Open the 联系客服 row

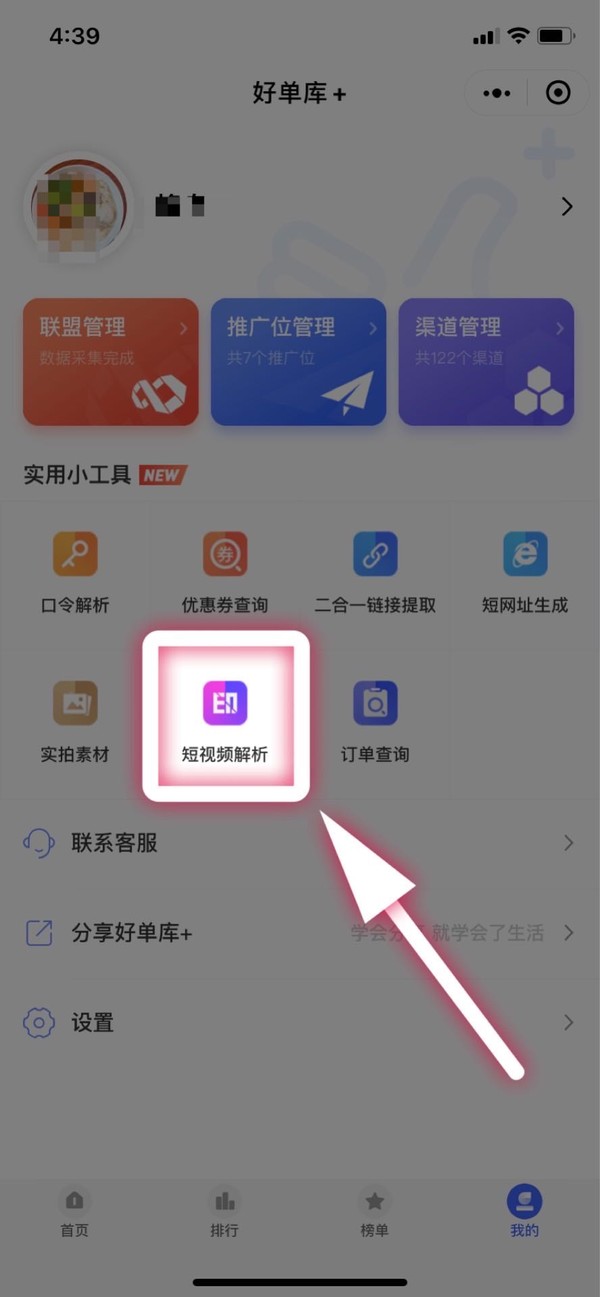pyautogui.click(x=300, y=843)
